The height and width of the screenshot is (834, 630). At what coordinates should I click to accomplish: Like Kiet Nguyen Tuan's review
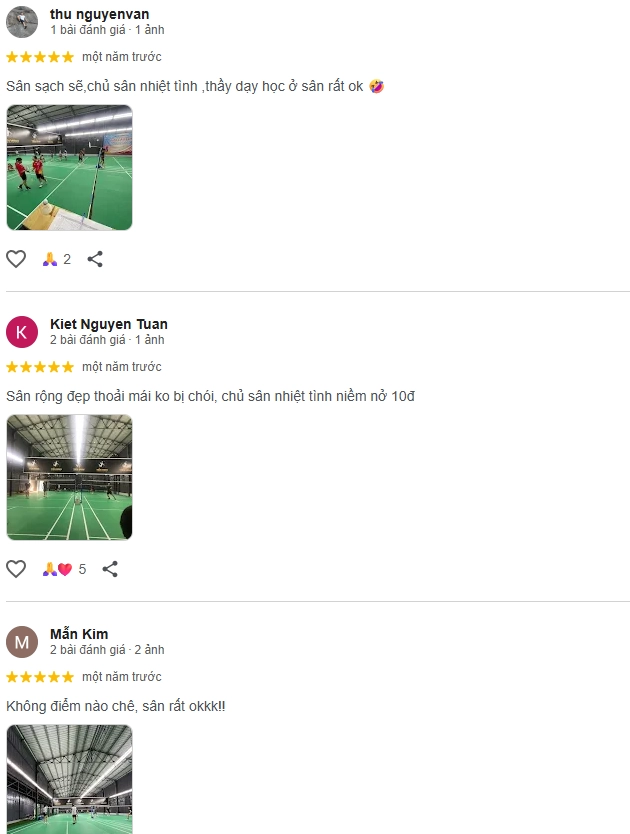[16, 569]
